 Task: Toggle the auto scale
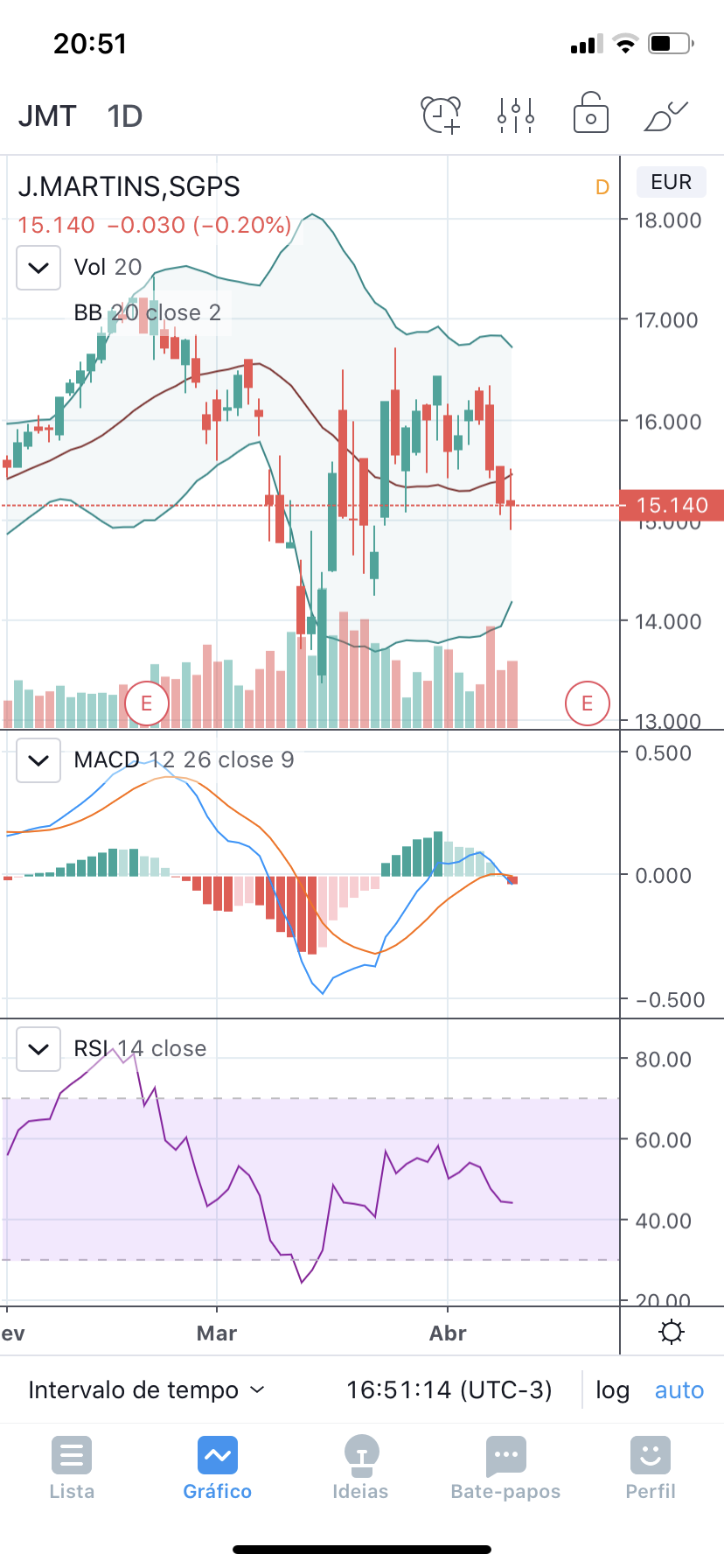(x=679, y=1389)
